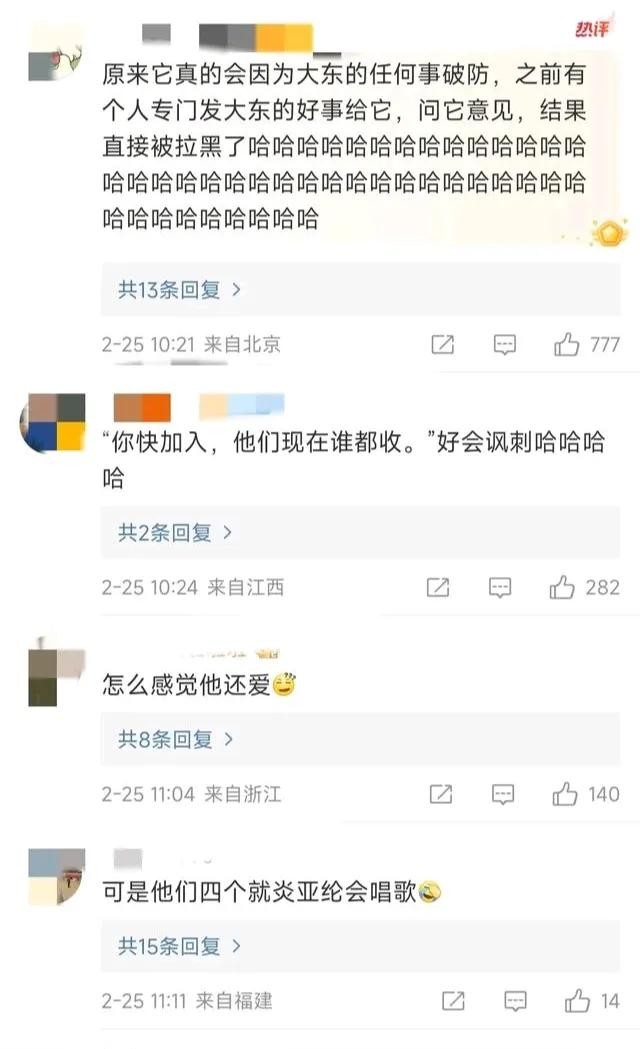This screenshot has width=640, height=1049.
Task: Like the comment with 282 likes
Action: 562,587
